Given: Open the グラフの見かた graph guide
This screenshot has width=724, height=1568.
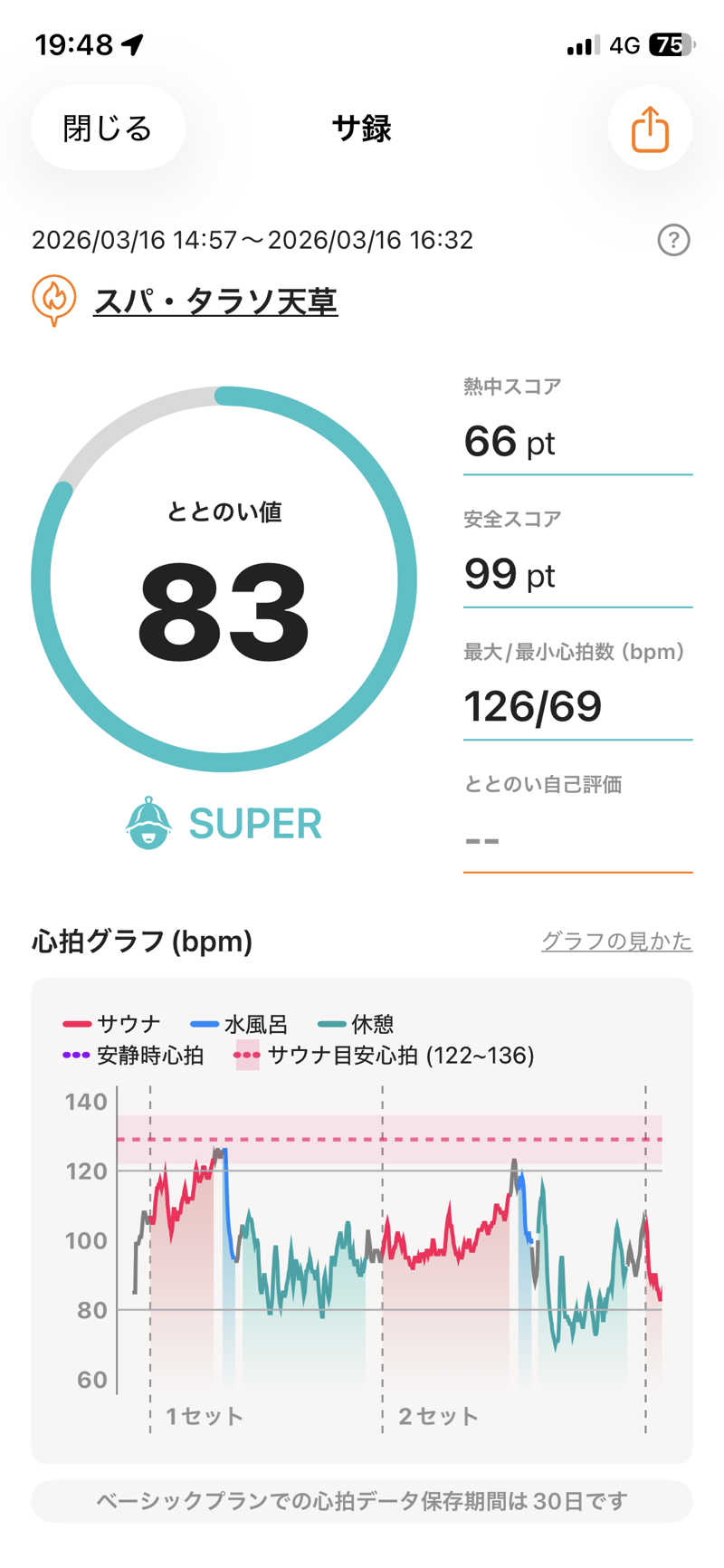Looking at the screenshot, I should pos(616,942).
